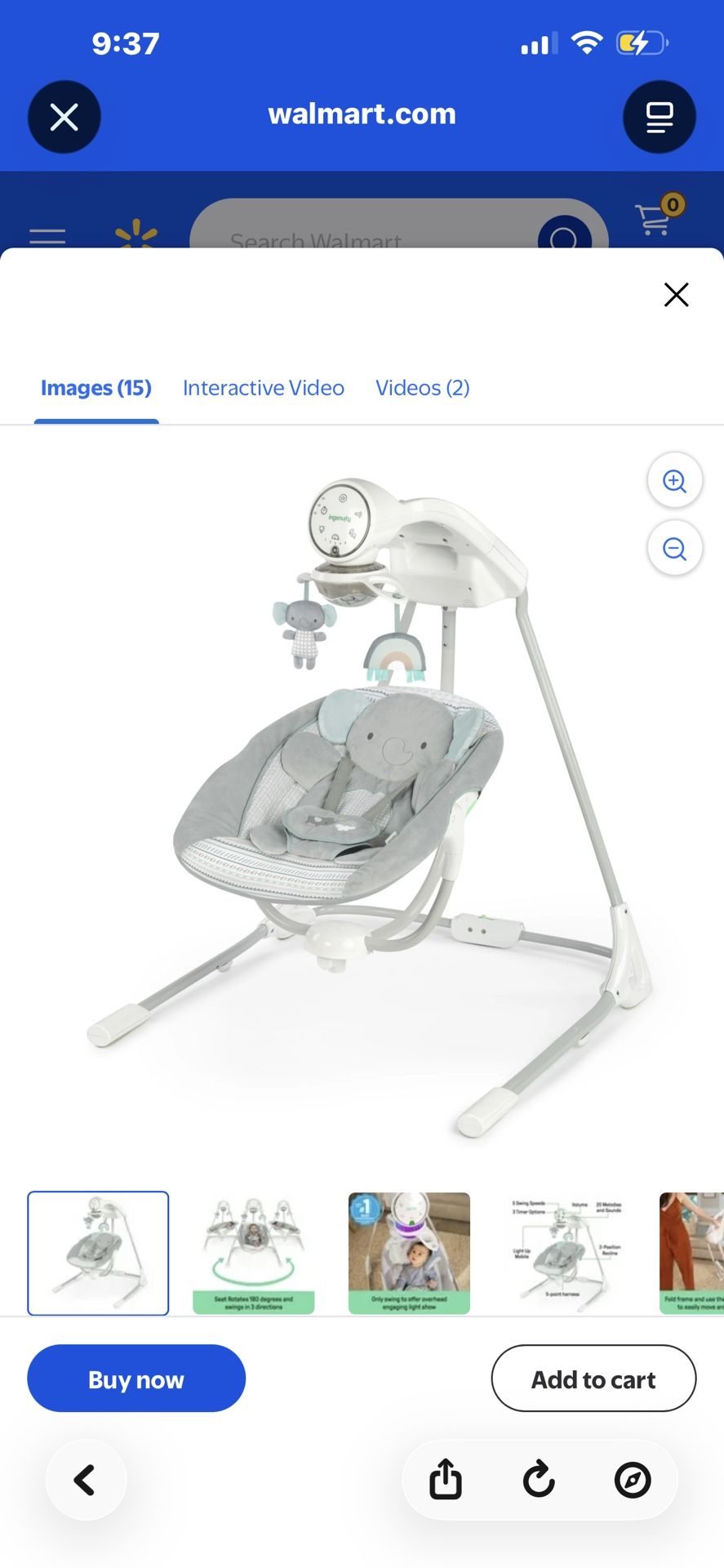Close the in-app browser

coord(64,117)
